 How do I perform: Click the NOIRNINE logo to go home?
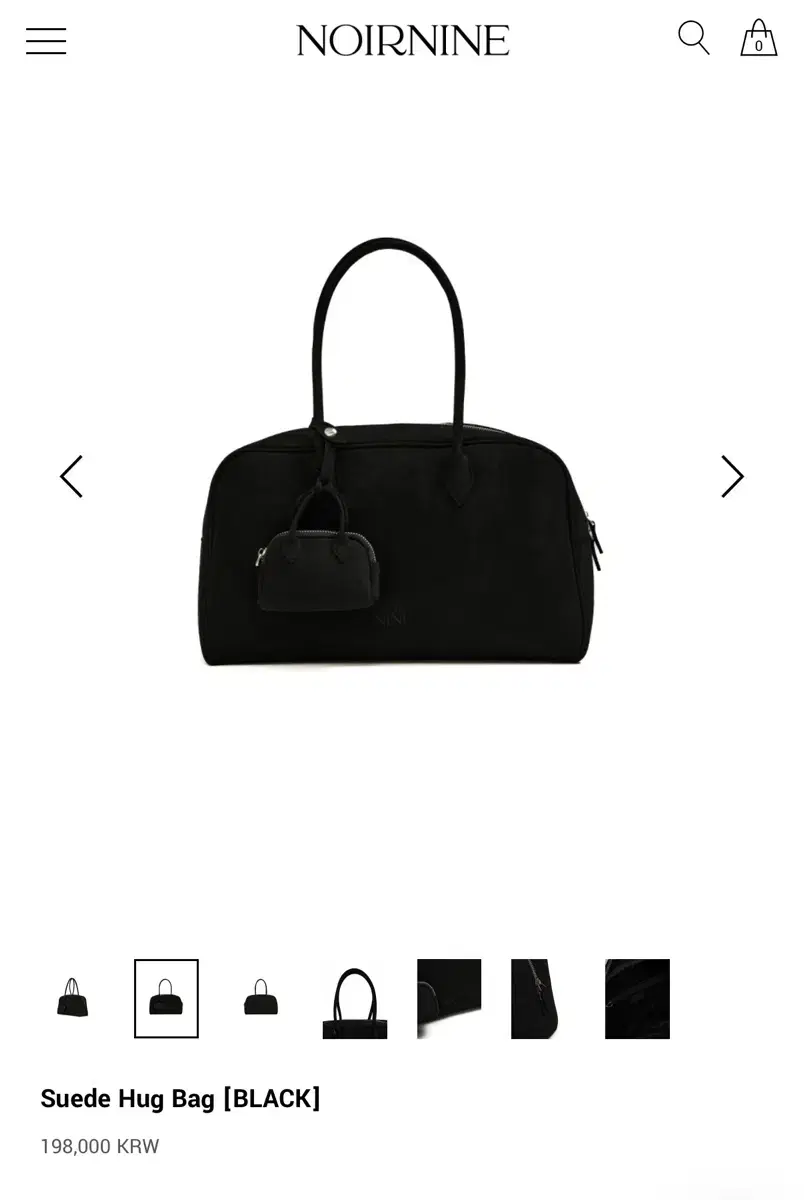(x=402, y=40)
